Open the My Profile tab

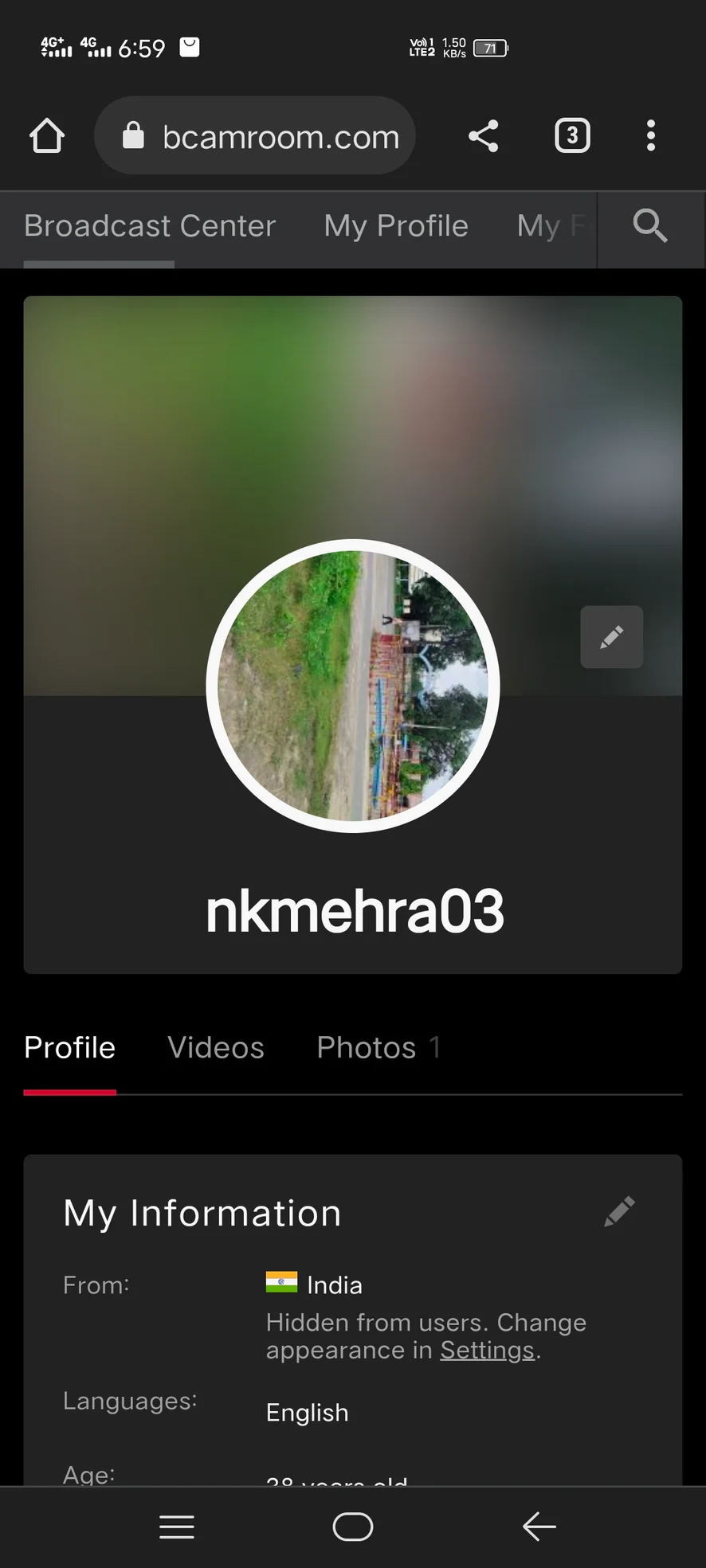tap(396, 226)
